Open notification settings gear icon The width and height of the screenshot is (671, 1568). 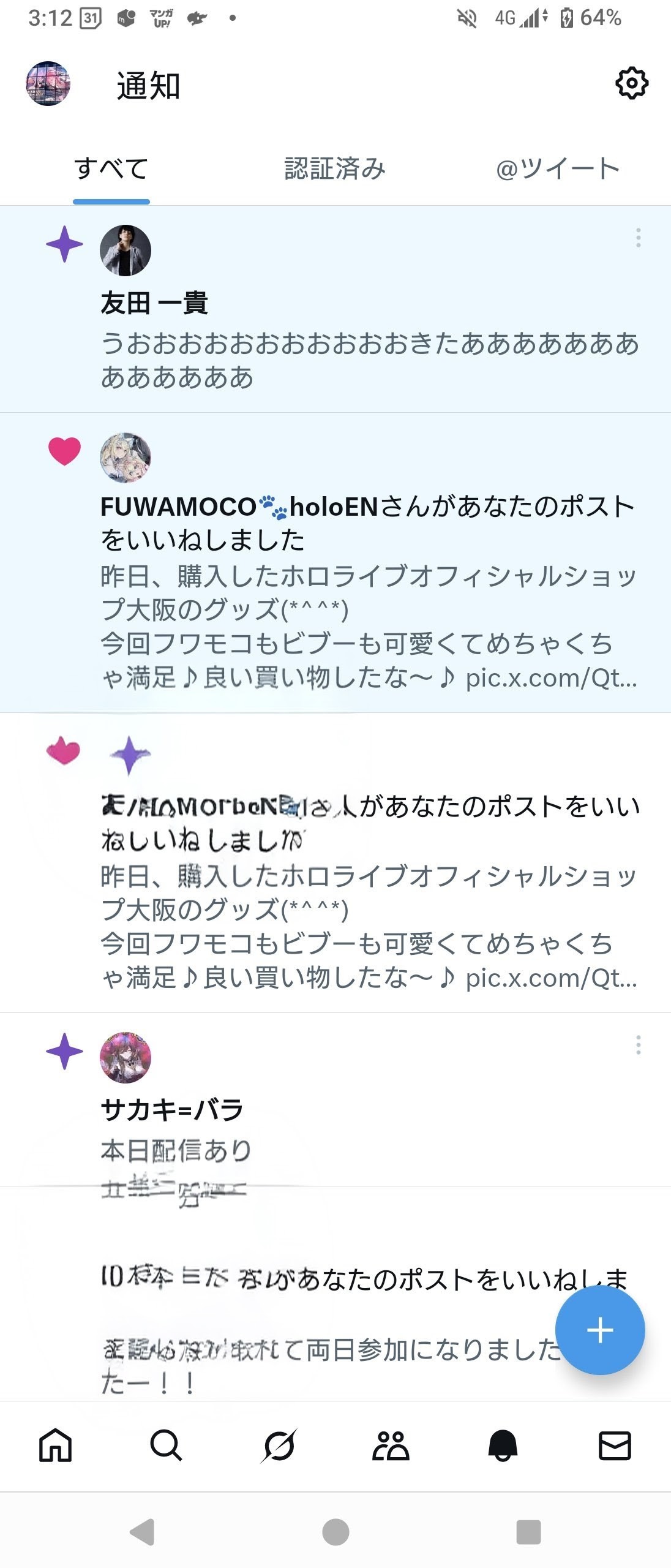tap(631, 83)
